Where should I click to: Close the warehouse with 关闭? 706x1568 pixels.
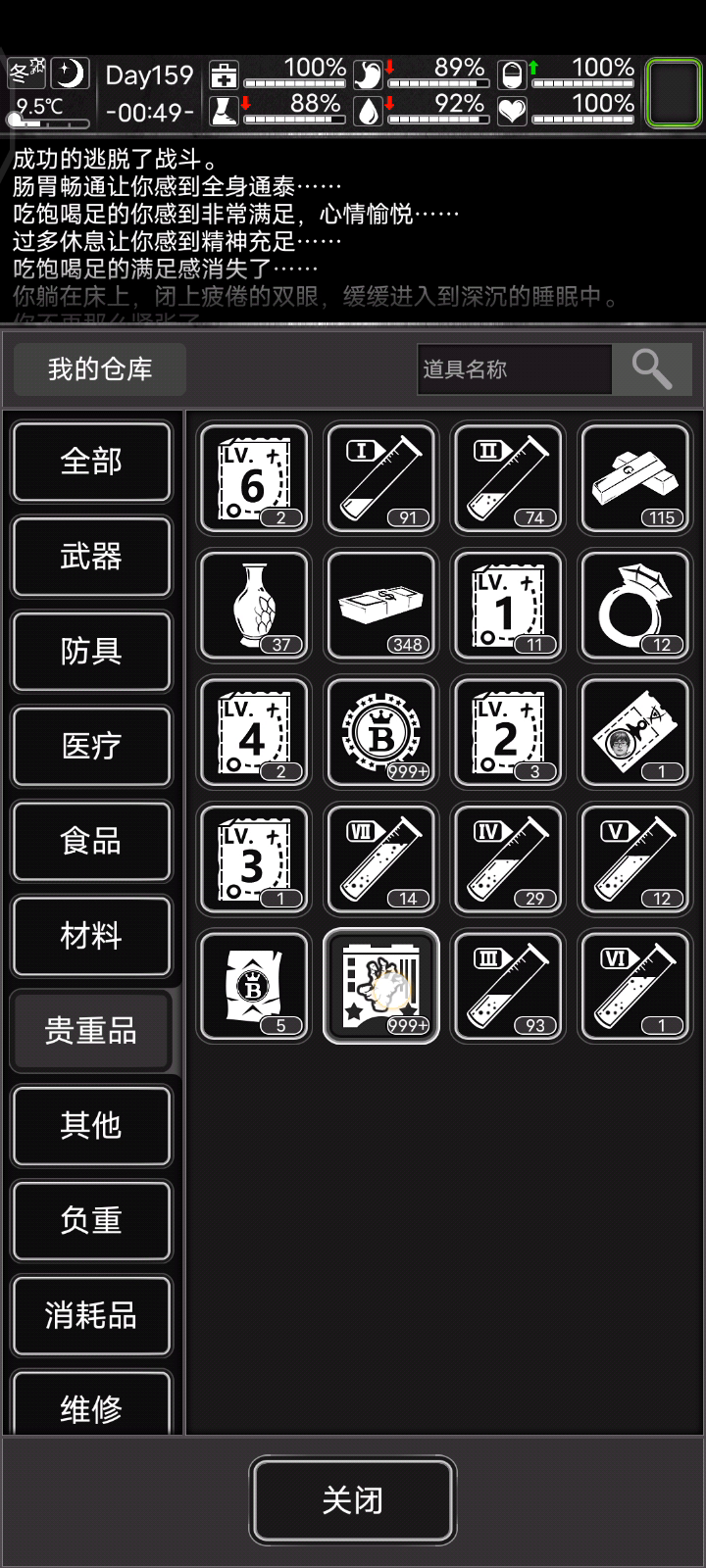[x=353, y=1499]
